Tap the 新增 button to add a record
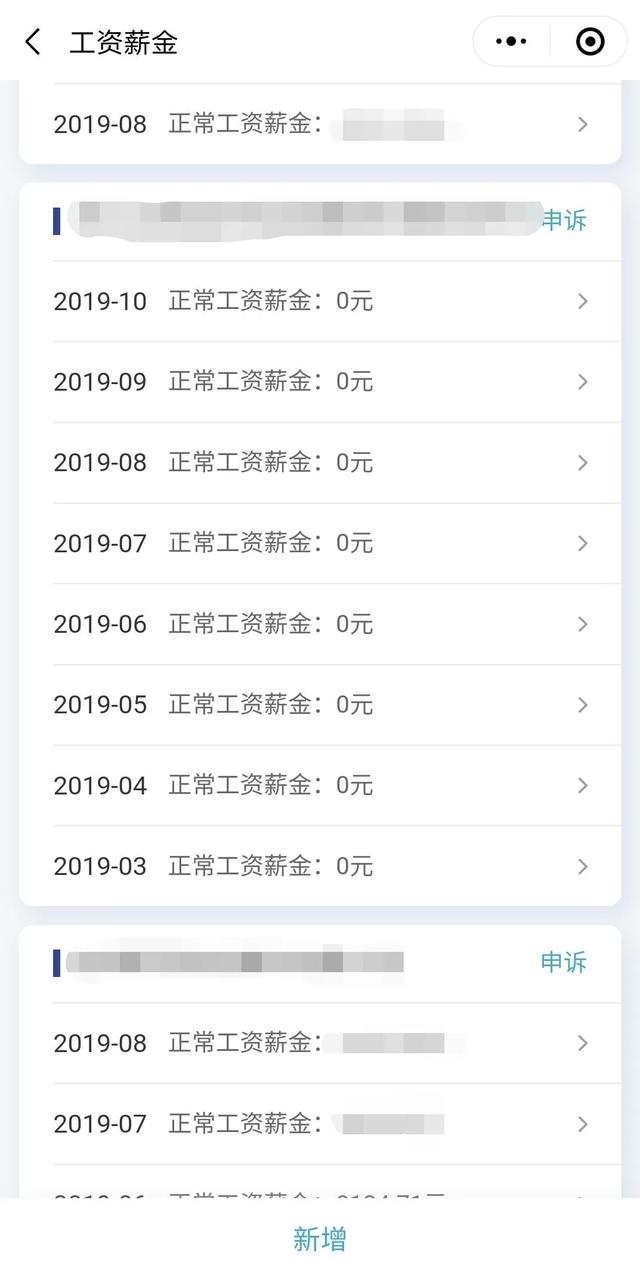This screenshot has width=640, height=1268. [320, 1239]
